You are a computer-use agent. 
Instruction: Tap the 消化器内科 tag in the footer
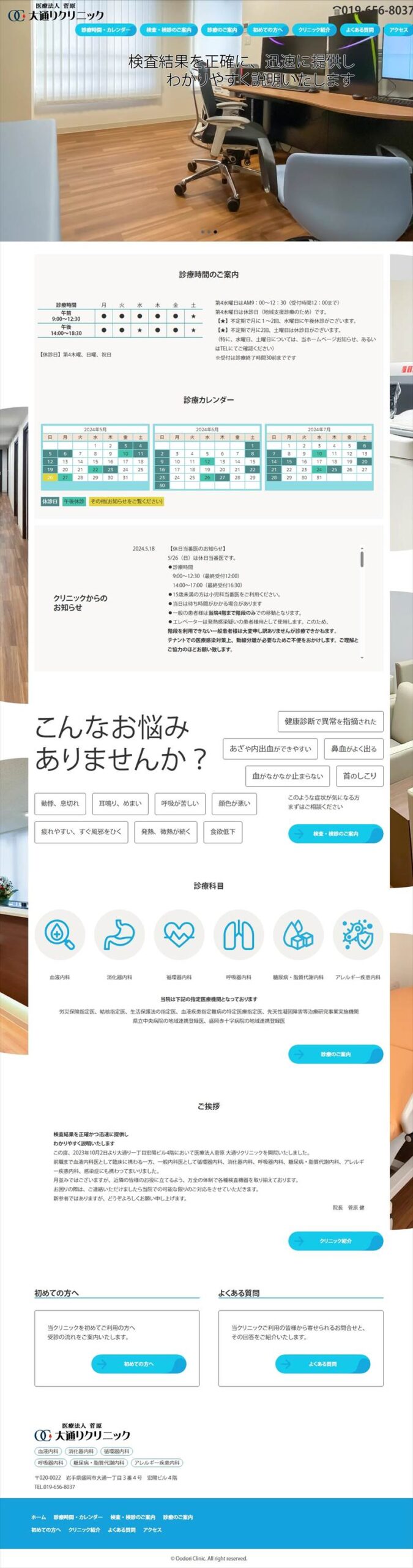coord(81,1451)
